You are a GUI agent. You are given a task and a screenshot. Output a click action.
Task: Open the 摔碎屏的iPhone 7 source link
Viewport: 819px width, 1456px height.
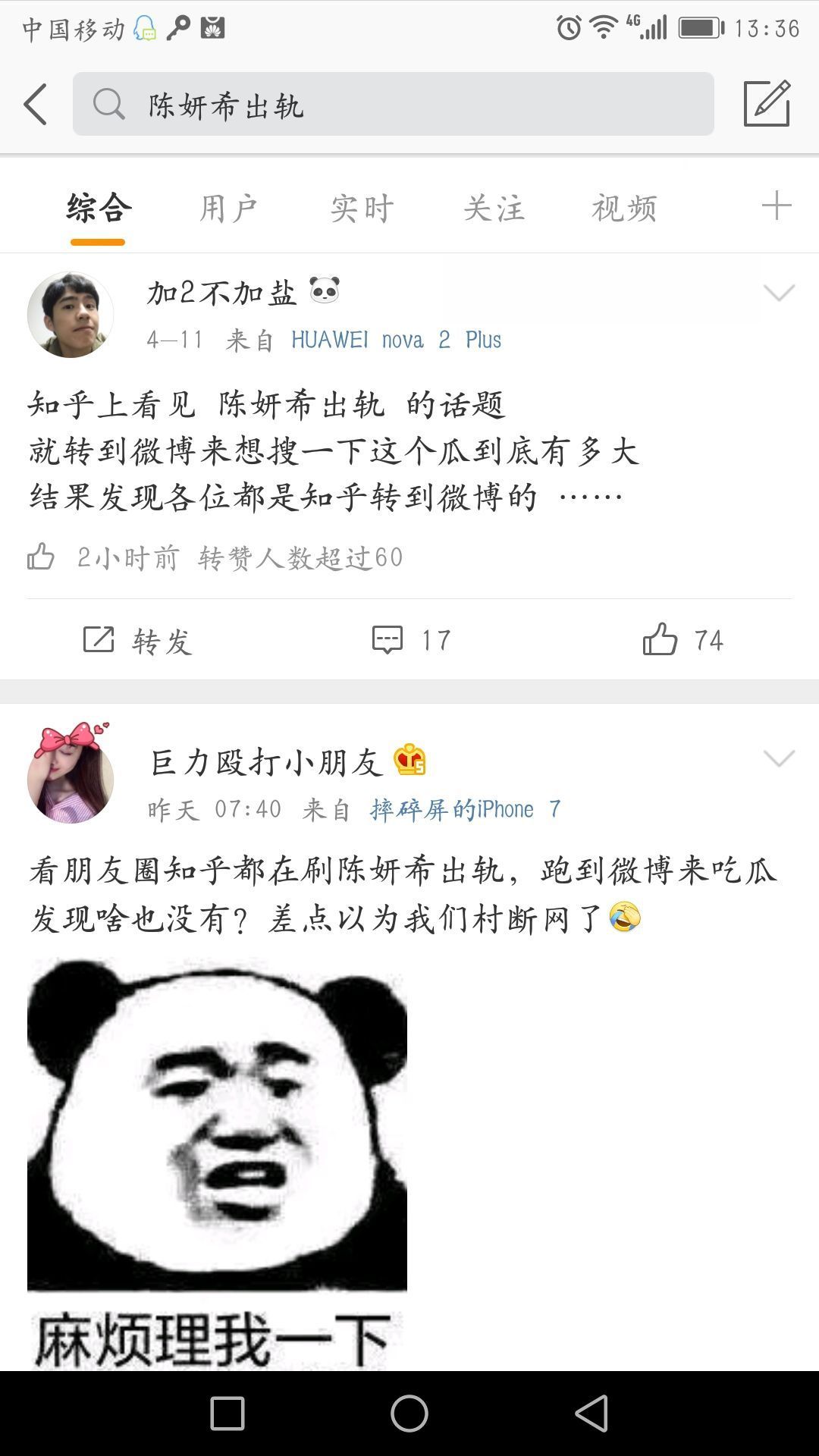pos(465,810)
